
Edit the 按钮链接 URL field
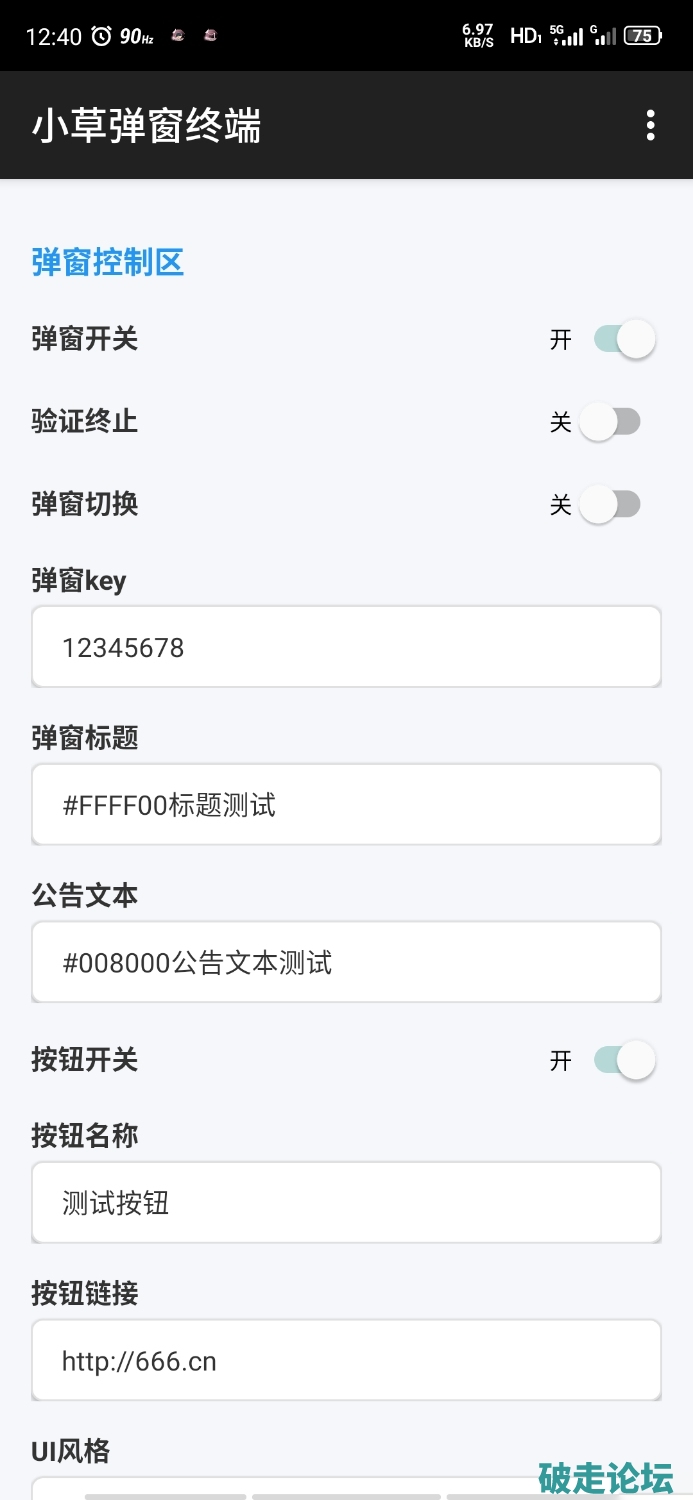tap(346, 1360)
